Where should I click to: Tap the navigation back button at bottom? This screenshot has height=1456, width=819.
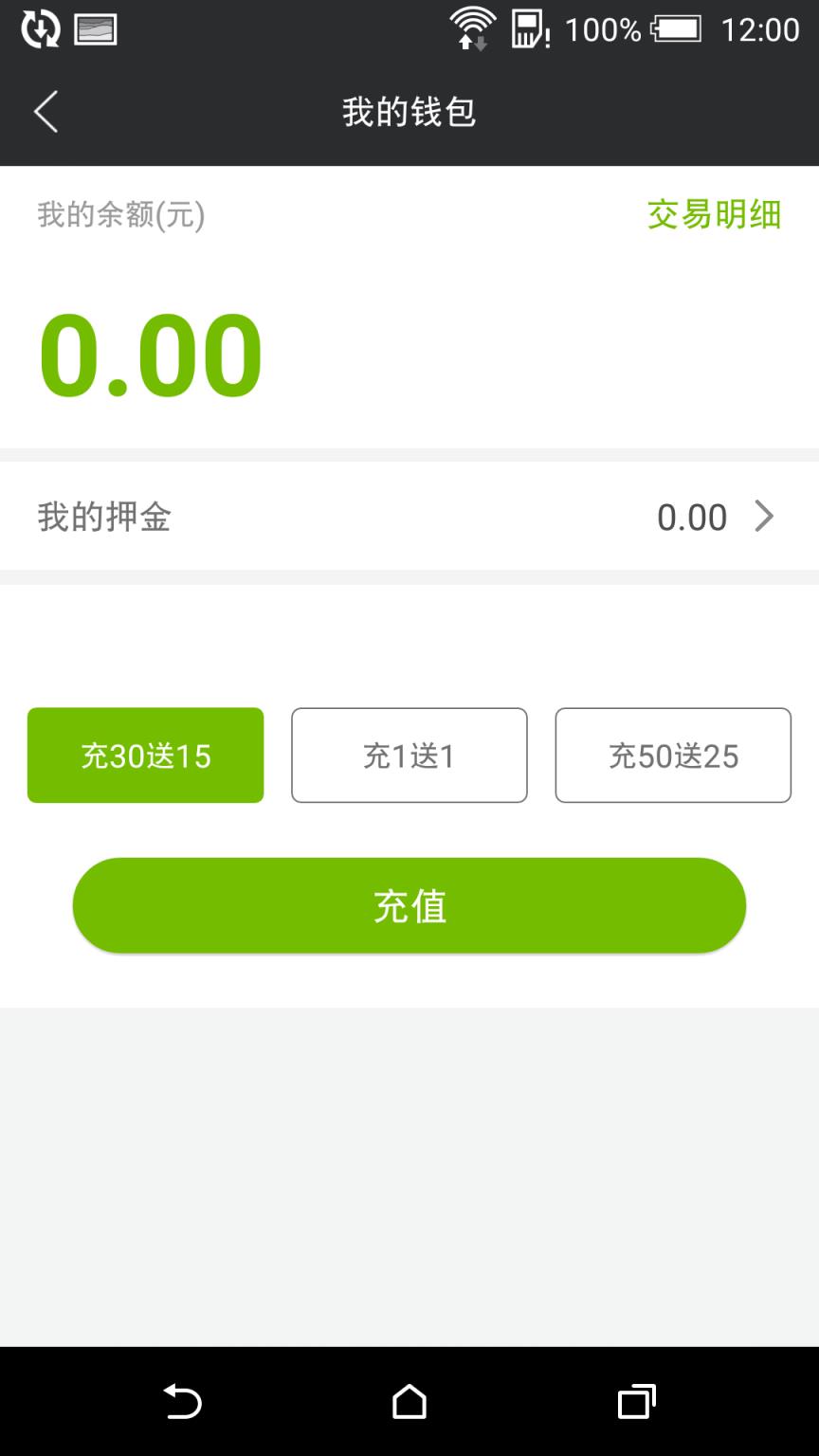click(x=183, y=1400)
